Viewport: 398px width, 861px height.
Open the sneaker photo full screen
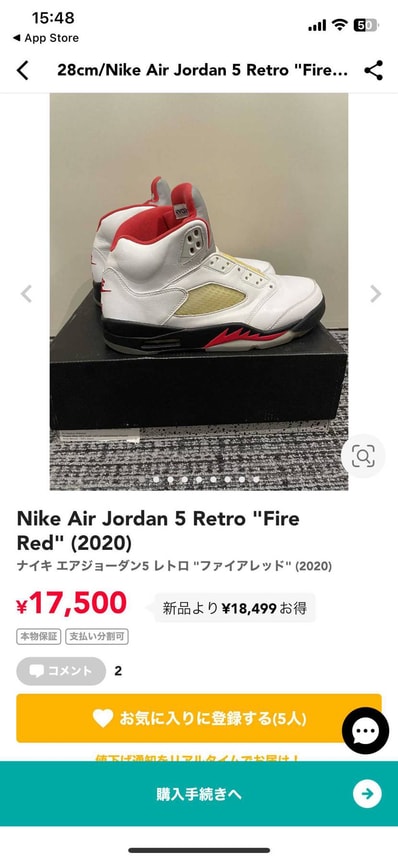click(199, 292)
